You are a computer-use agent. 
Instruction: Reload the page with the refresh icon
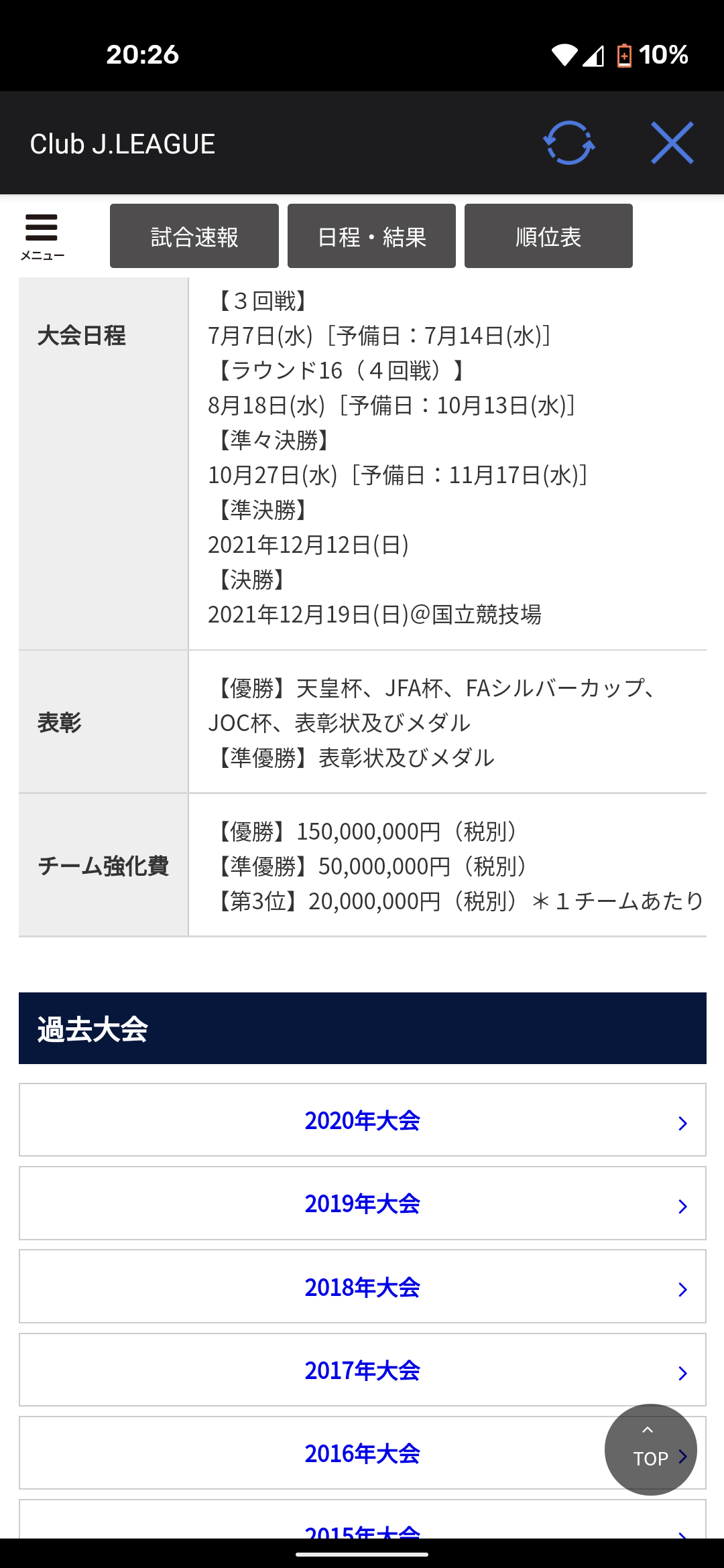[x=568, y=143]
